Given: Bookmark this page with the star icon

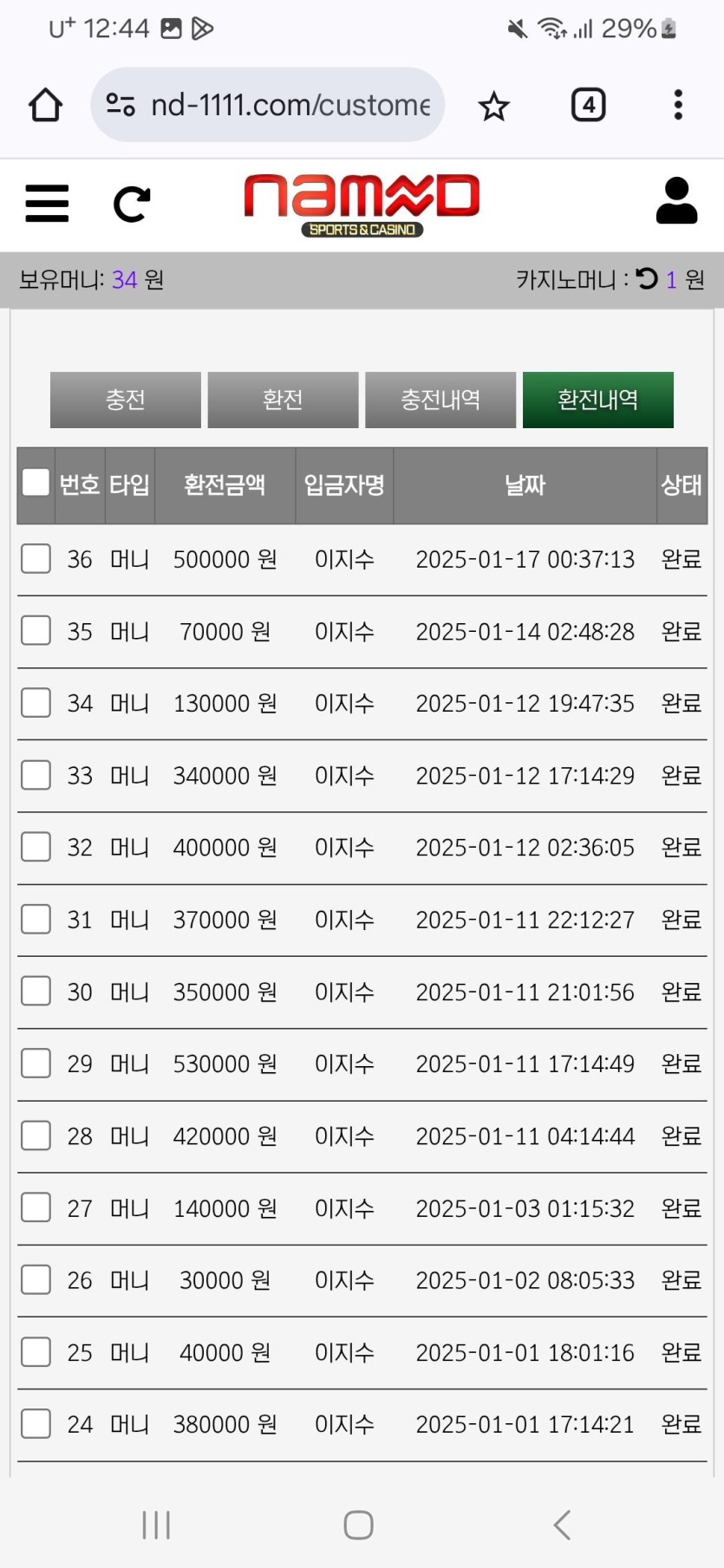Looking at the screenshot, I should click(x=494, y=106).
